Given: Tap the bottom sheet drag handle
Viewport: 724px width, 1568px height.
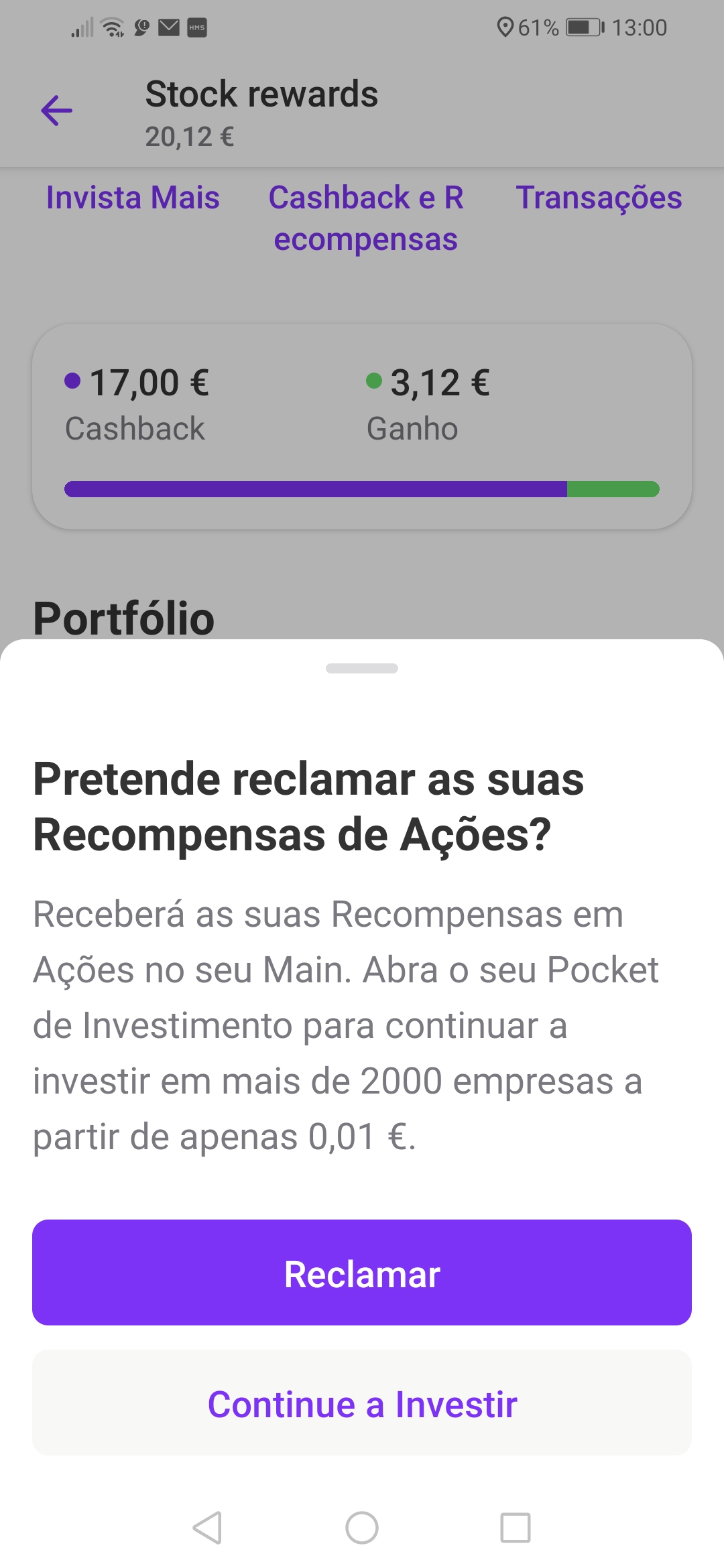Looking at the screenshot, I should [x=362, y=668].
